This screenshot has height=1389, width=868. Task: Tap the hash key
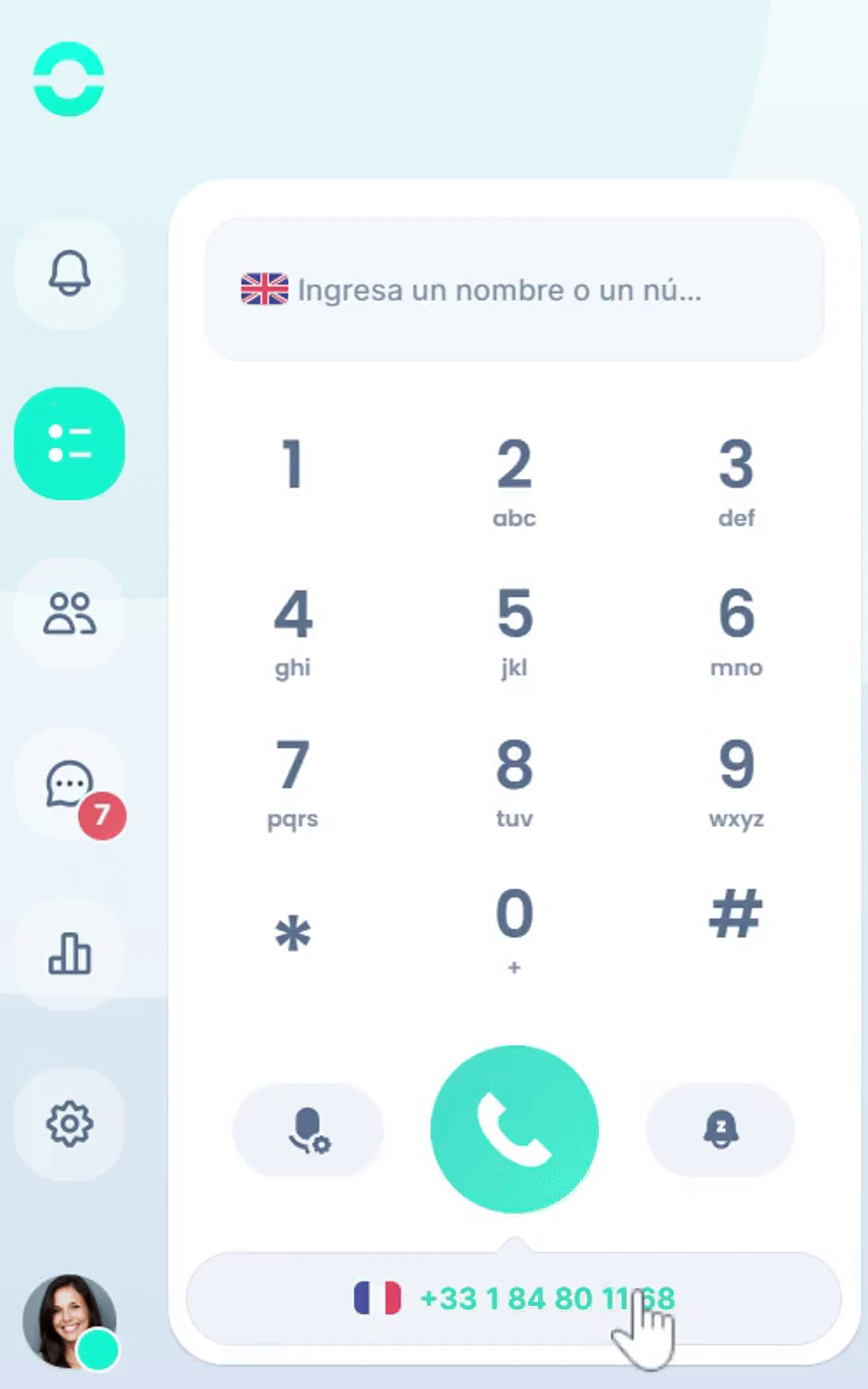(735, 914)
